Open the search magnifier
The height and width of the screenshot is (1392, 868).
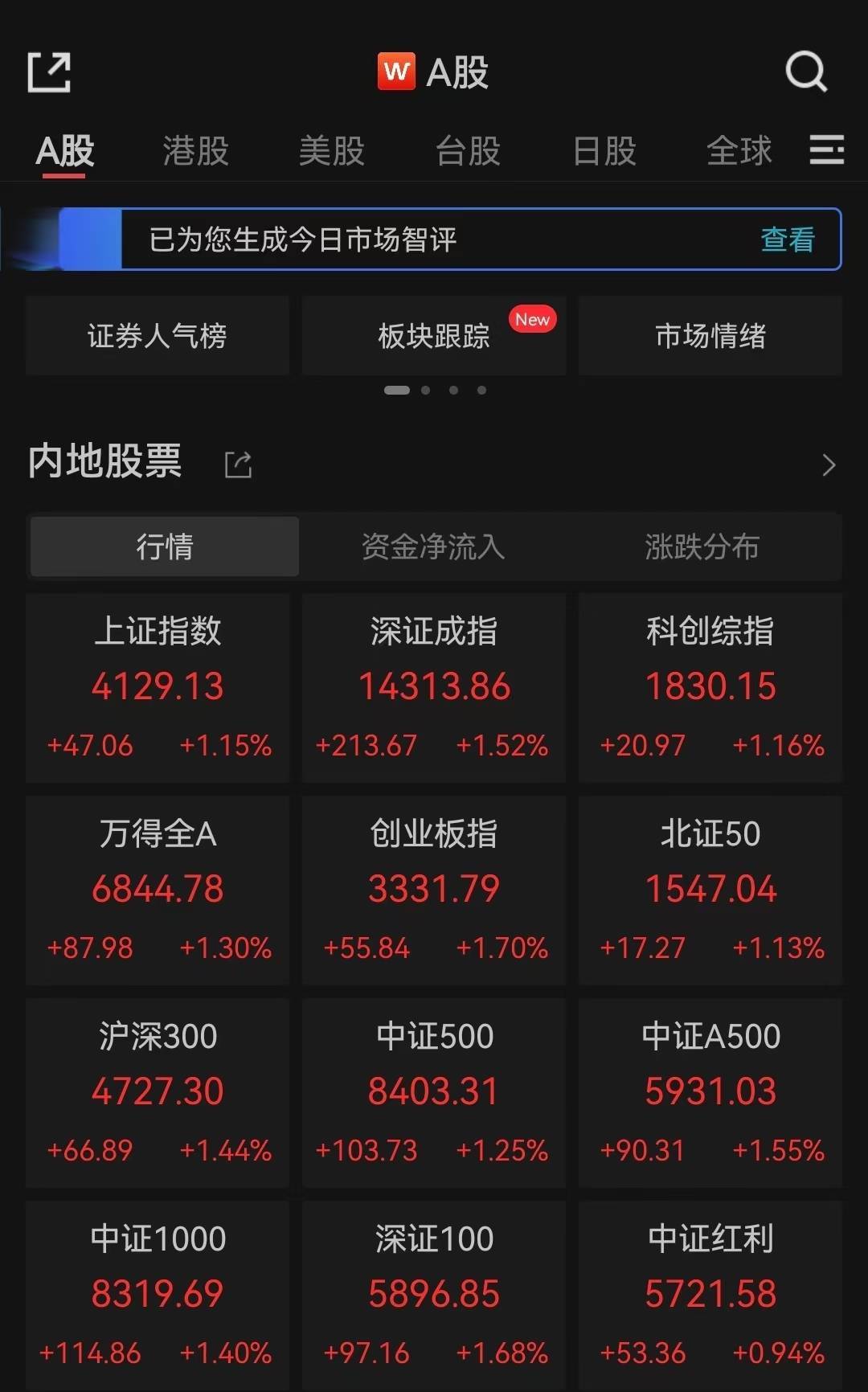(806, 72)
